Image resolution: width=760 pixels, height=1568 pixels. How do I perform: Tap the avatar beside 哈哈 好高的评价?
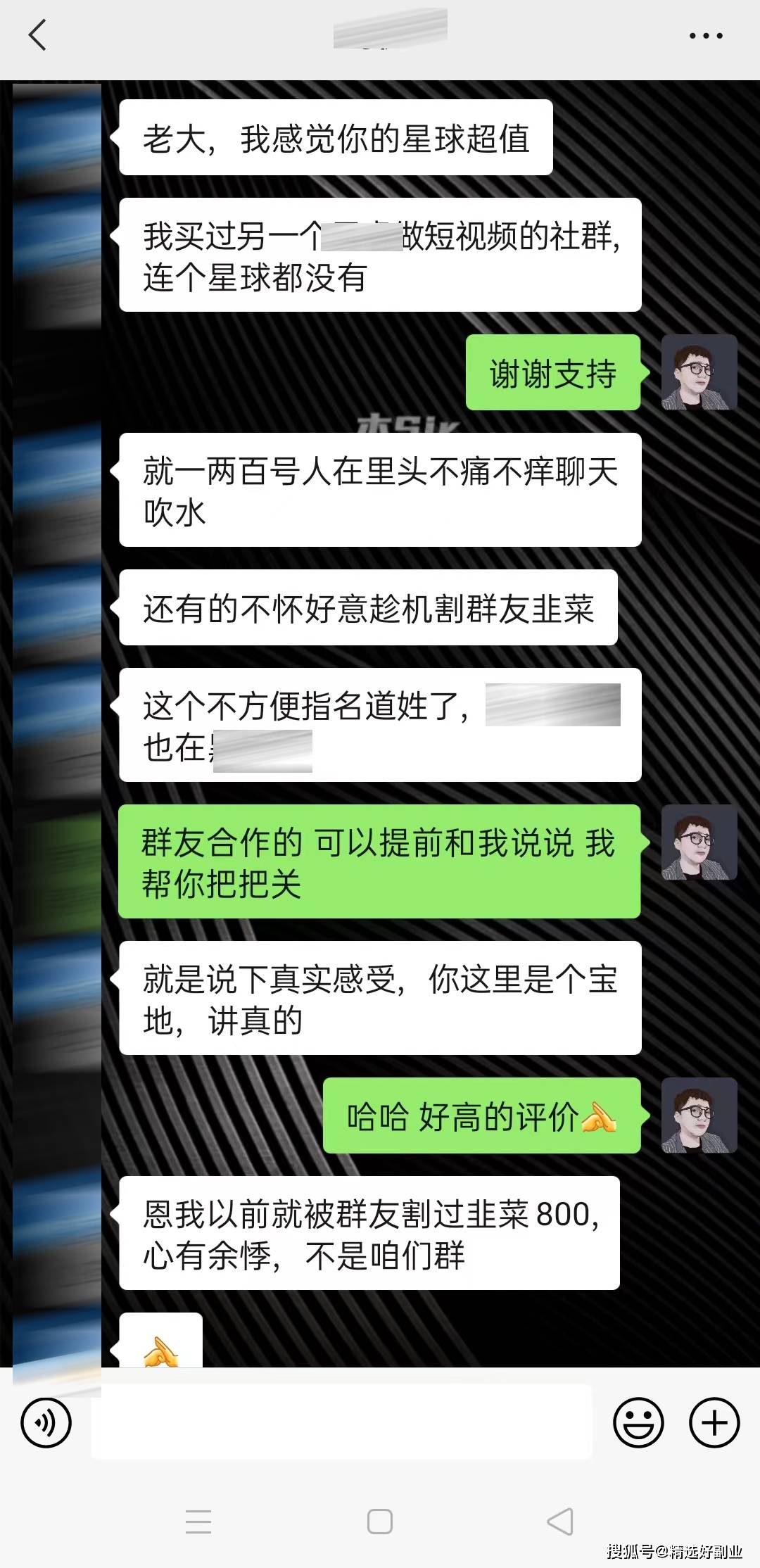[x=699, y=1115]
